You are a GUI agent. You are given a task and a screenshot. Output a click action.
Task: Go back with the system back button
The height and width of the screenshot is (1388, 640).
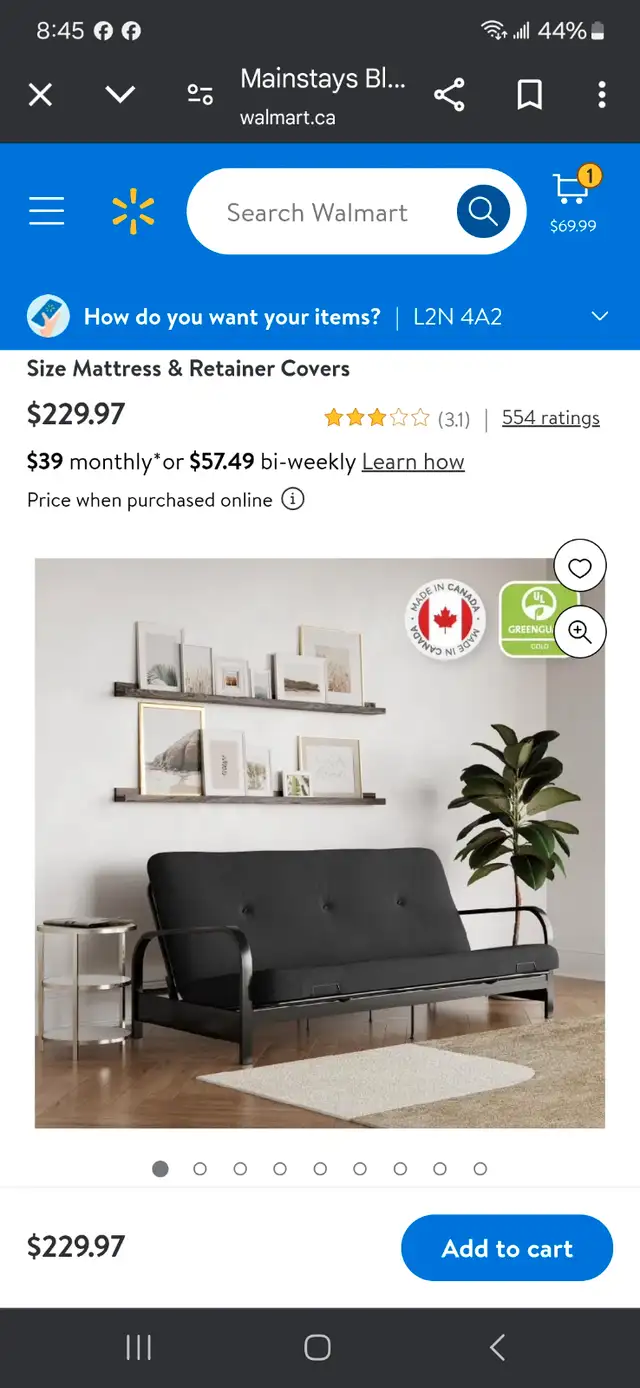(x=497, y=1347)
